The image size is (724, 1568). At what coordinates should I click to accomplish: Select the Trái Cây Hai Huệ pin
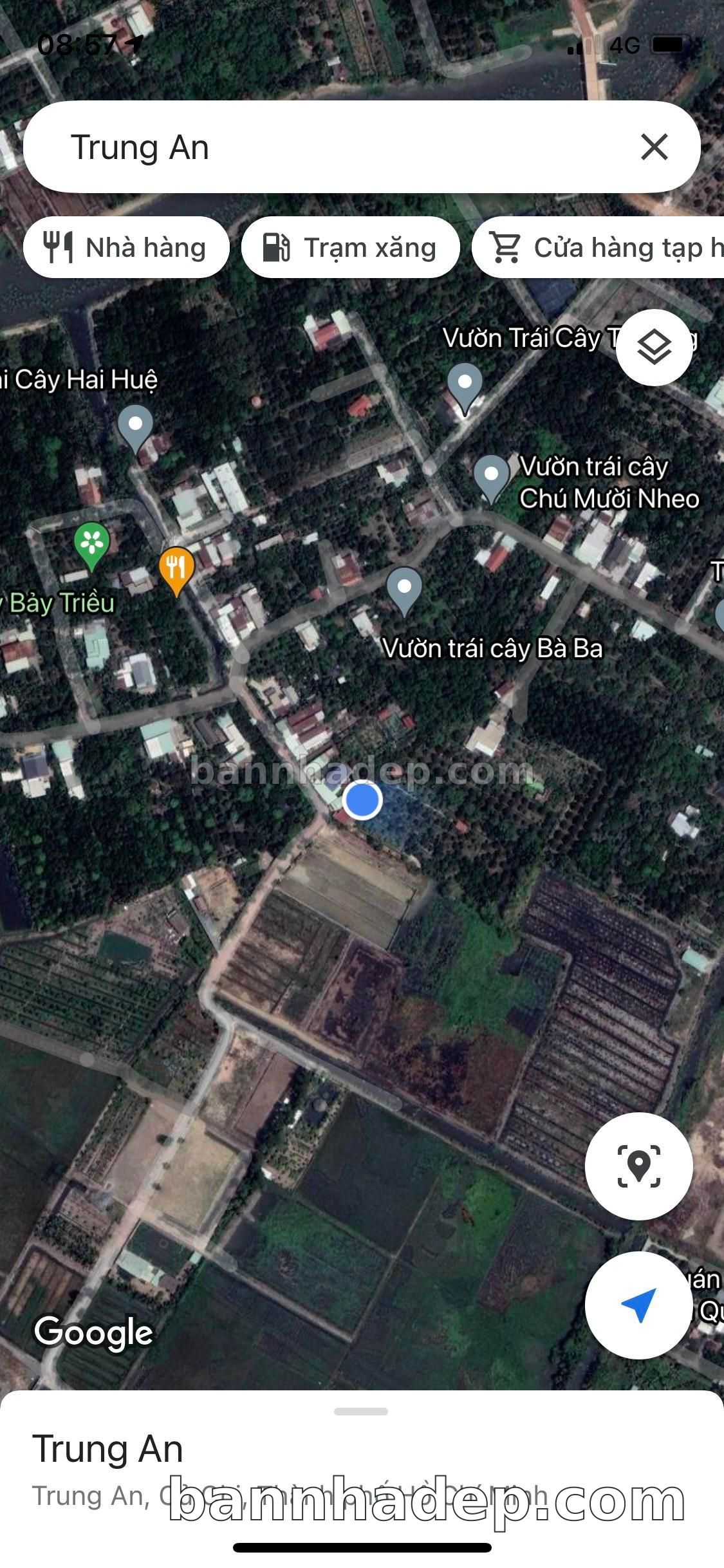point(135,426)
